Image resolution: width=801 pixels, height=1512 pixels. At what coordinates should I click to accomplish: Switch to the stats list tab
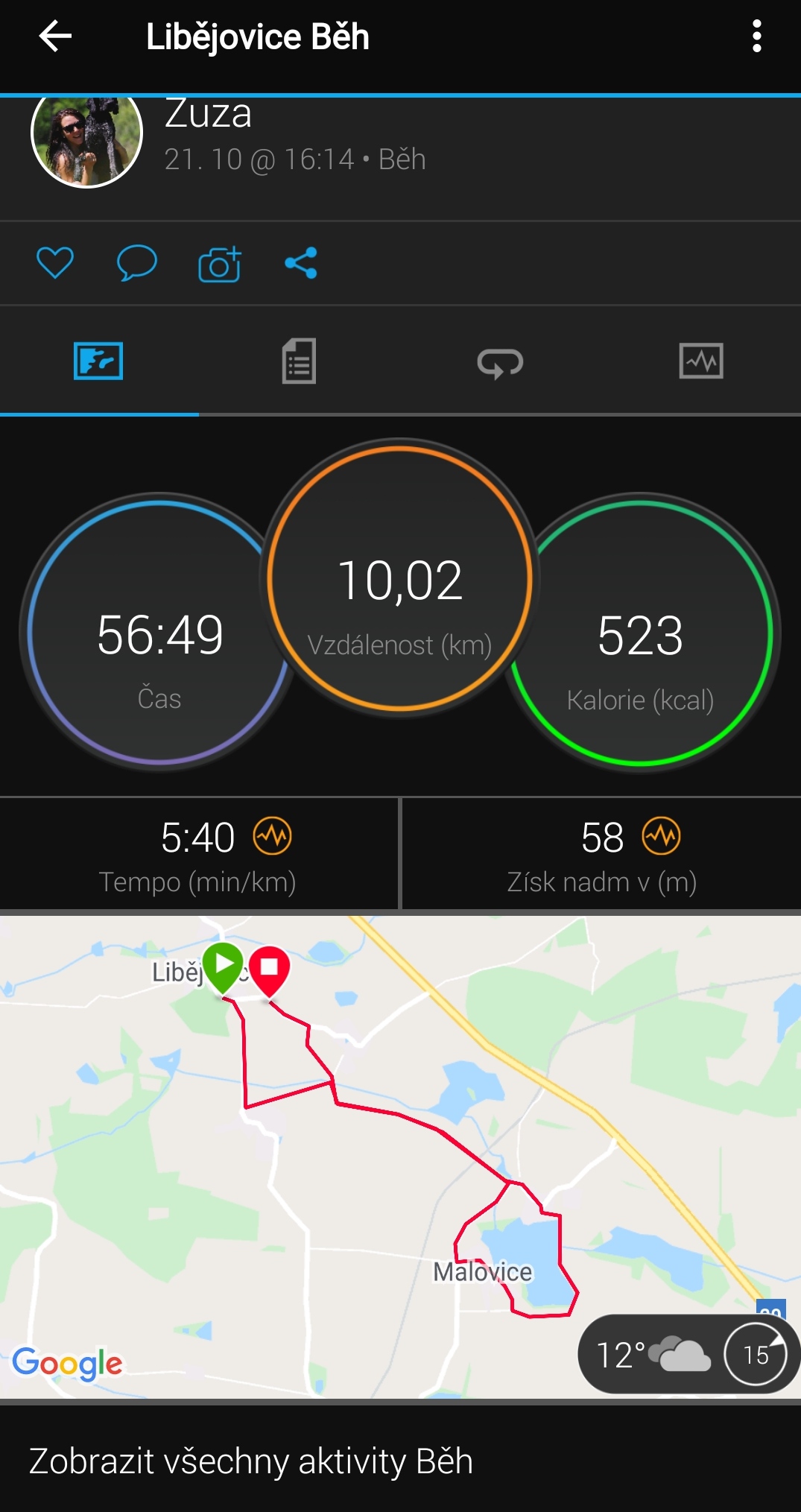point(299,361)
